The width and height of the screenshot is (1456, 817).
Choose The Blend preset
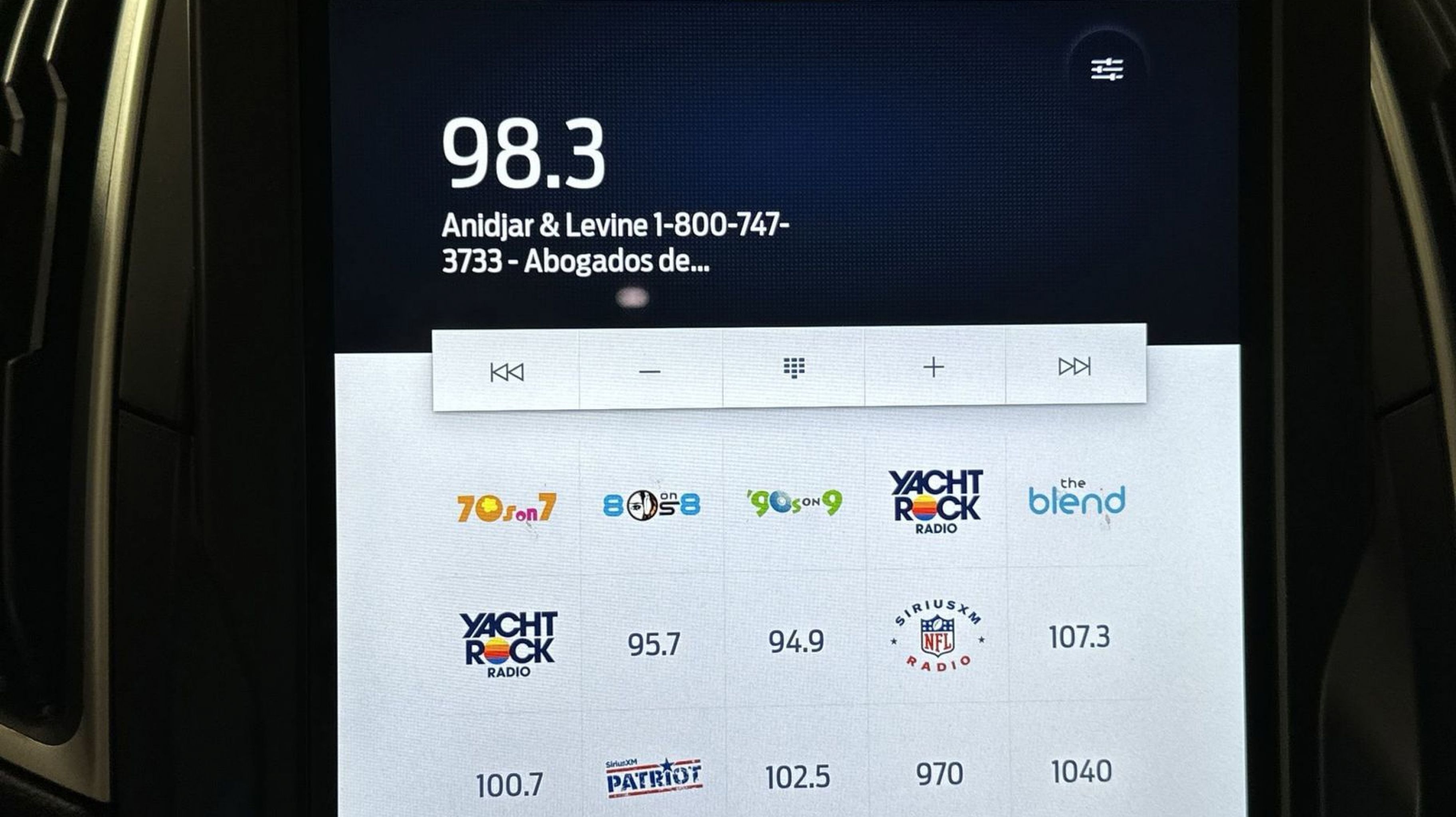pyautogui.click(x=1077, y=499)
